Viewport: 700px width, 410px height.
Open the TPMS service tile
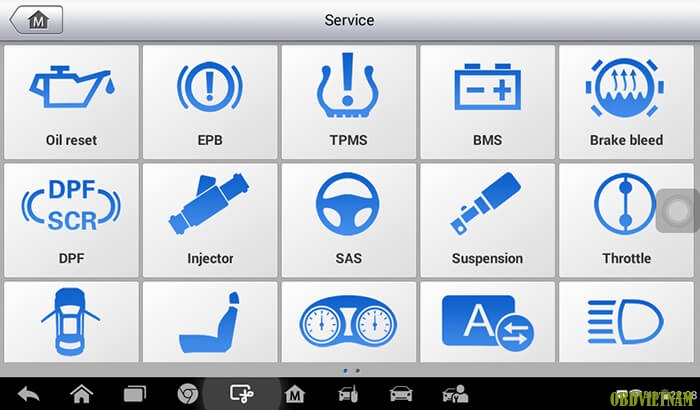(349, 98)
